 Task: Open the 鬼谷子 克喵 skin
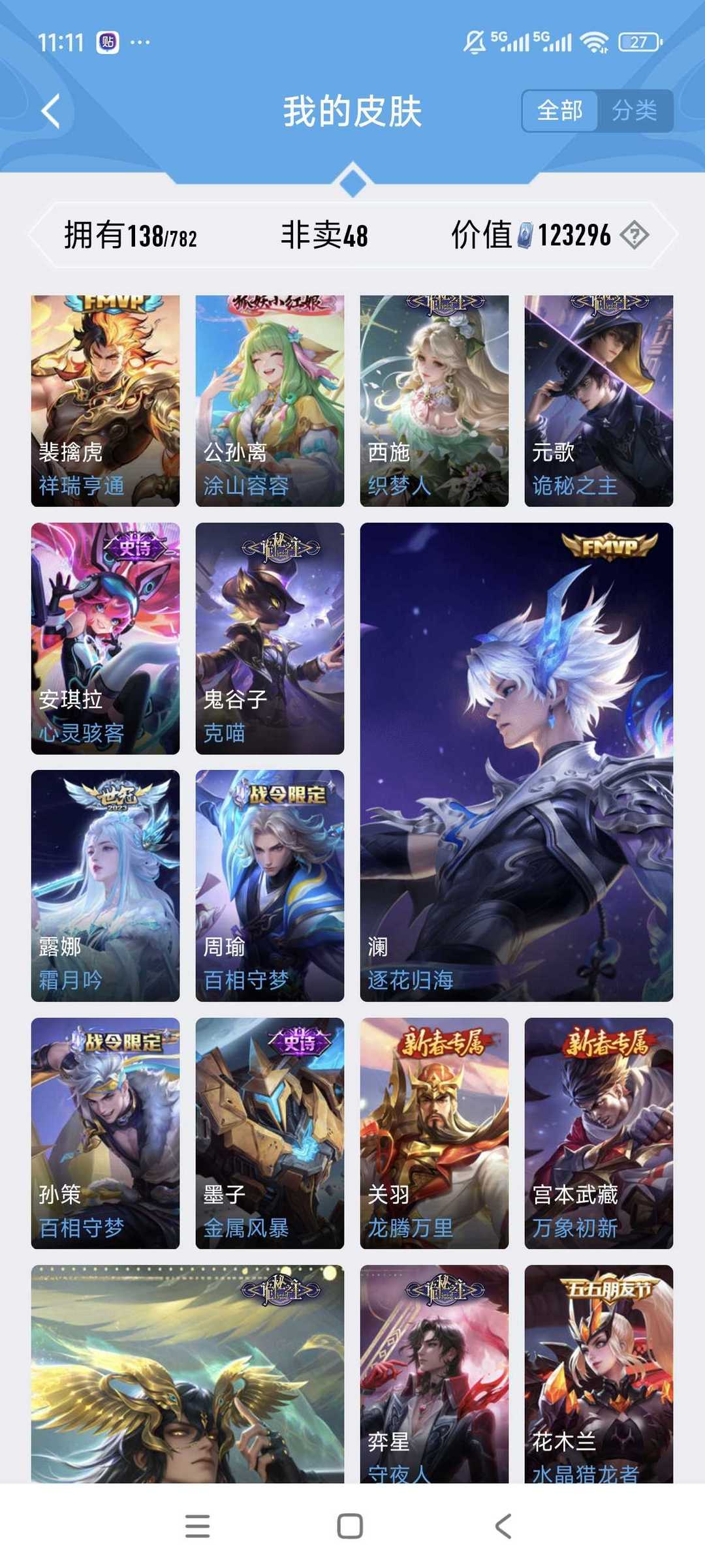pyautogui.click(x=270, y=638)
